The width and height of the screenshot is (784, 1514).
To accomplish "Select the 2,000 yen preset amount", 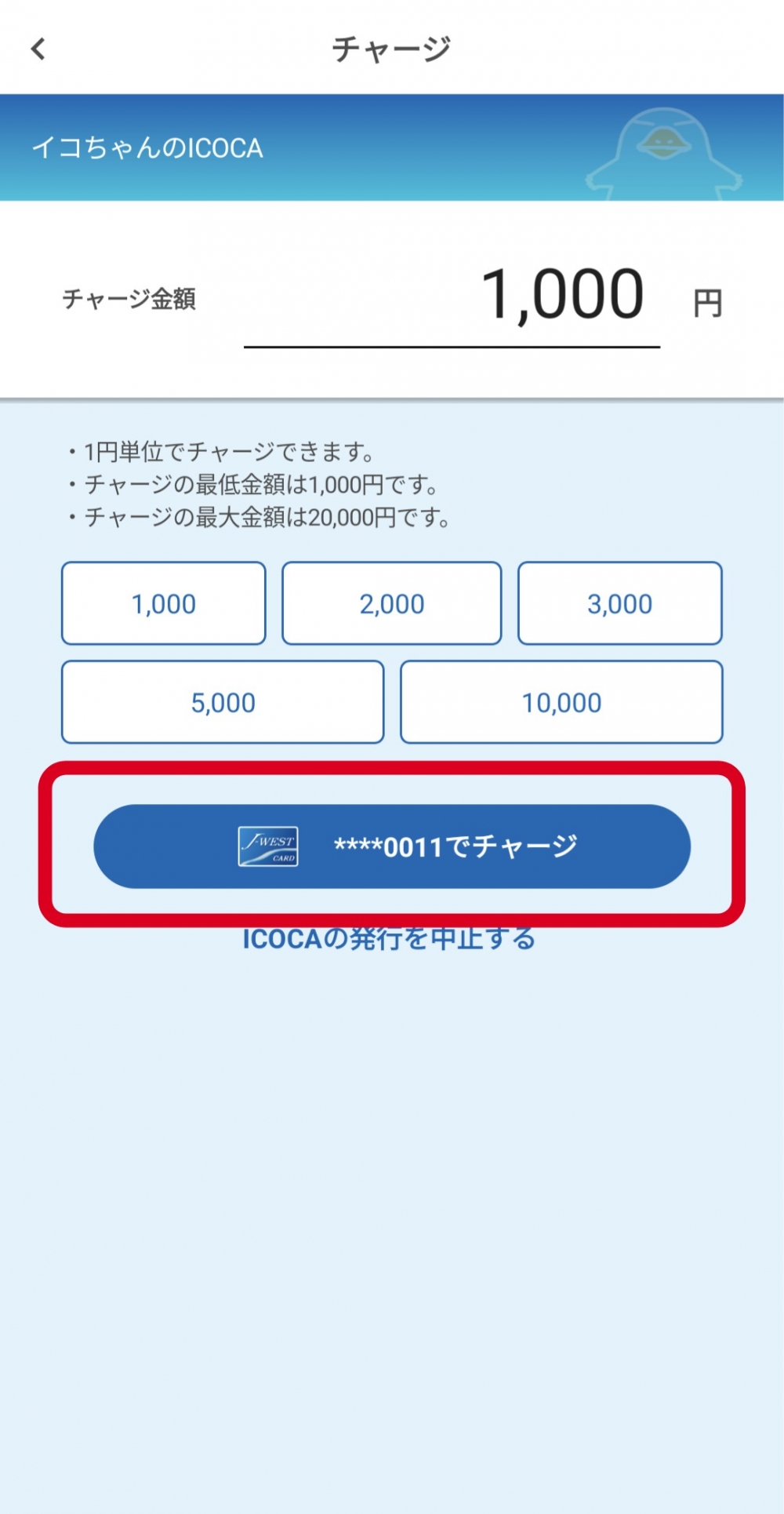I will (391, 603).
